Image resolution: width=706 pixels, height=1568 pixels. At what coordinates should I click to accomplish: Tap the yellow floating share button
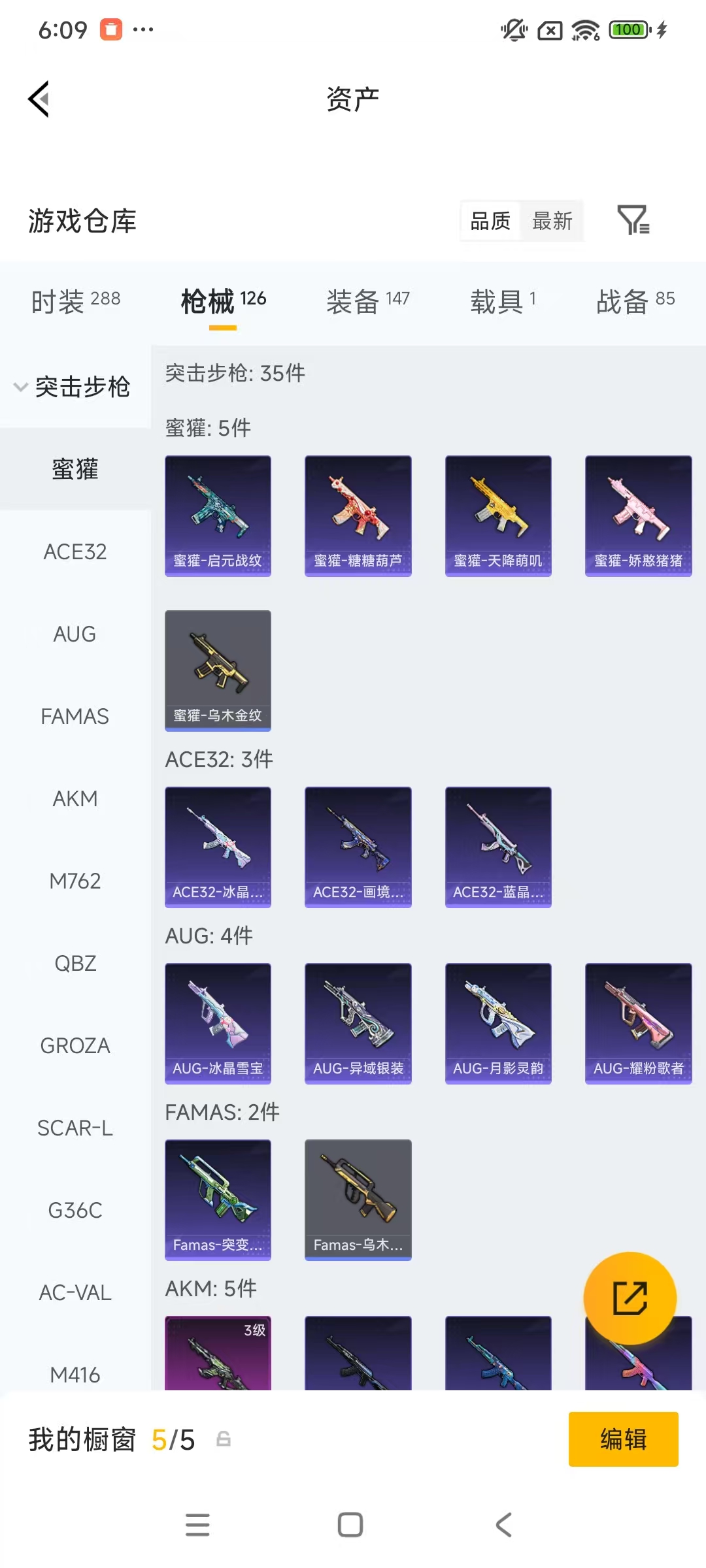pos(630,1298)
